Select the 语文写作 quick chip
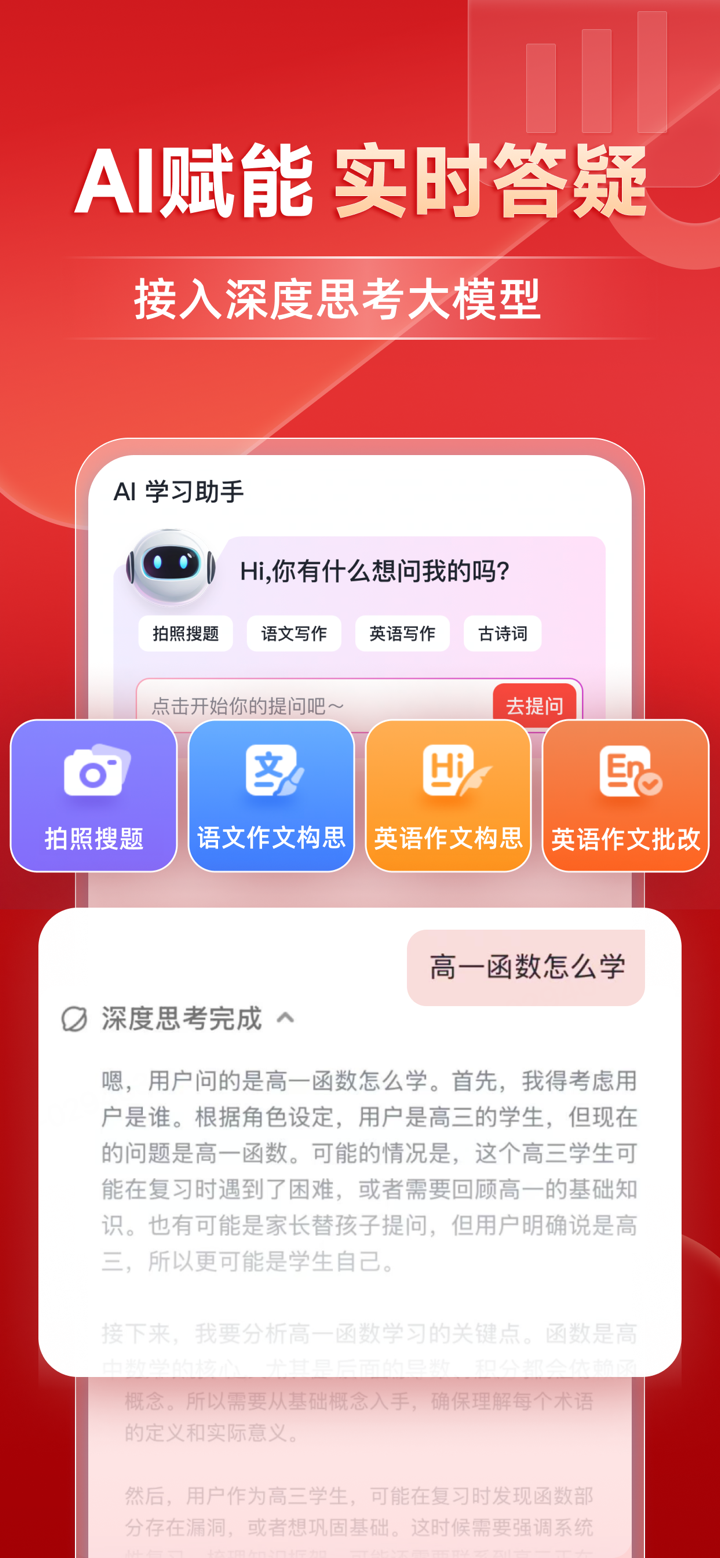Image resolution: width=720 pixels, height=1558 pixels. tap(293, 633)
